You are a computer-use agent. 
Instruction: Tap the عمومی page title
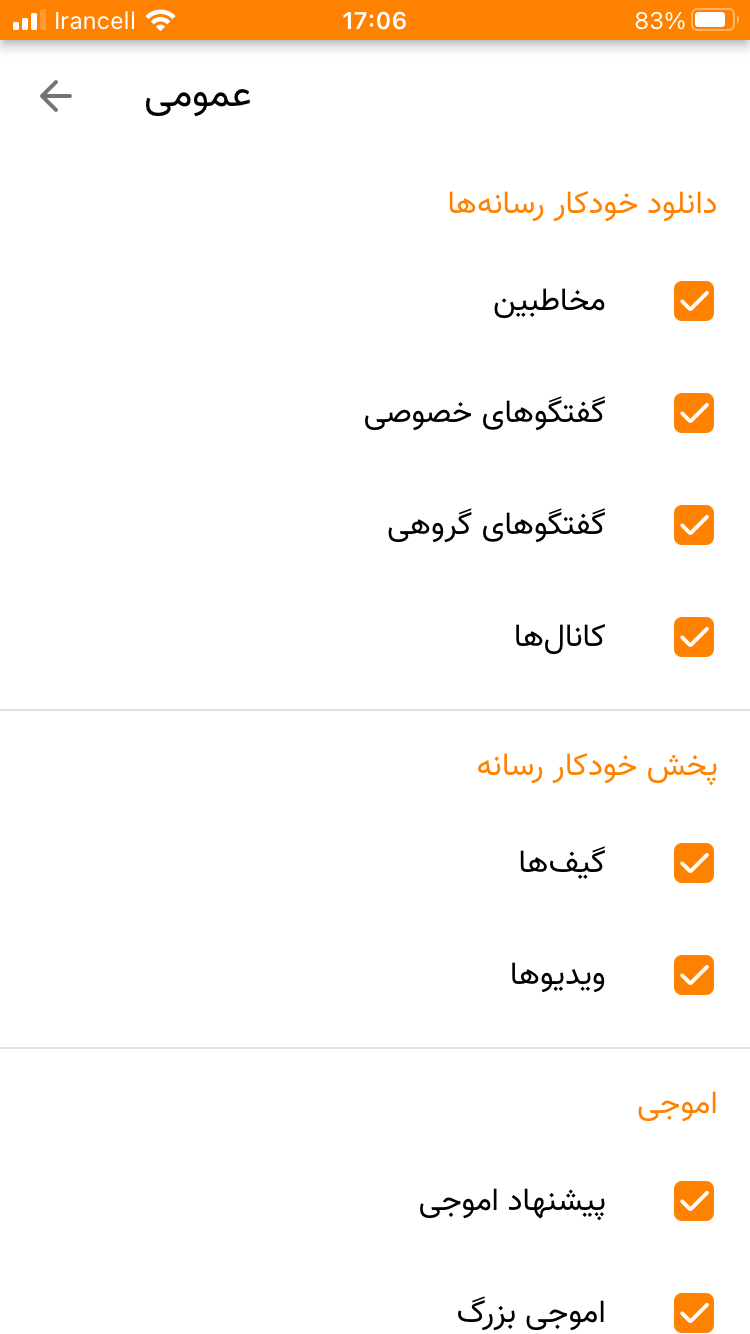[199, 96]
